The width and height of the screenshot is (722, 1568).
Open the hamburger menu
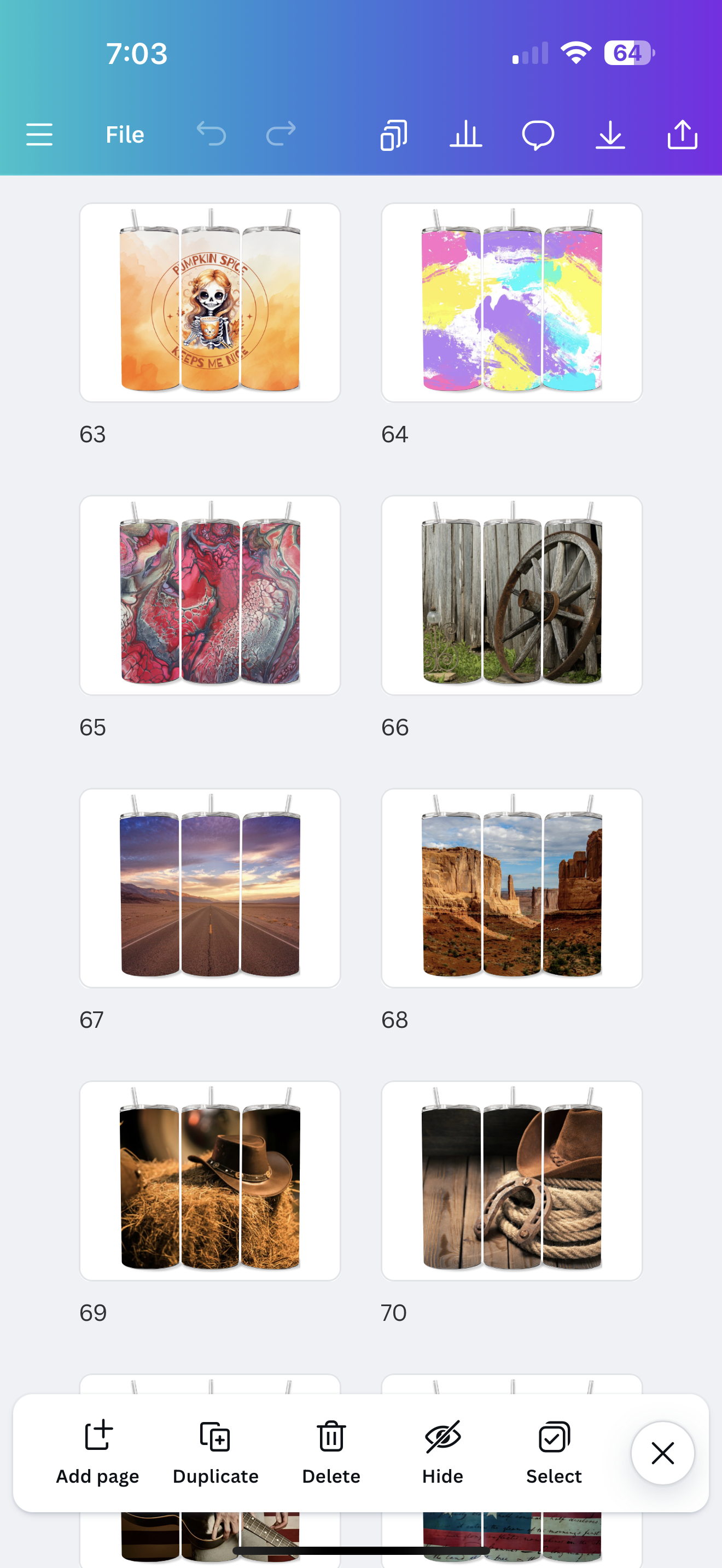point(39,134)
